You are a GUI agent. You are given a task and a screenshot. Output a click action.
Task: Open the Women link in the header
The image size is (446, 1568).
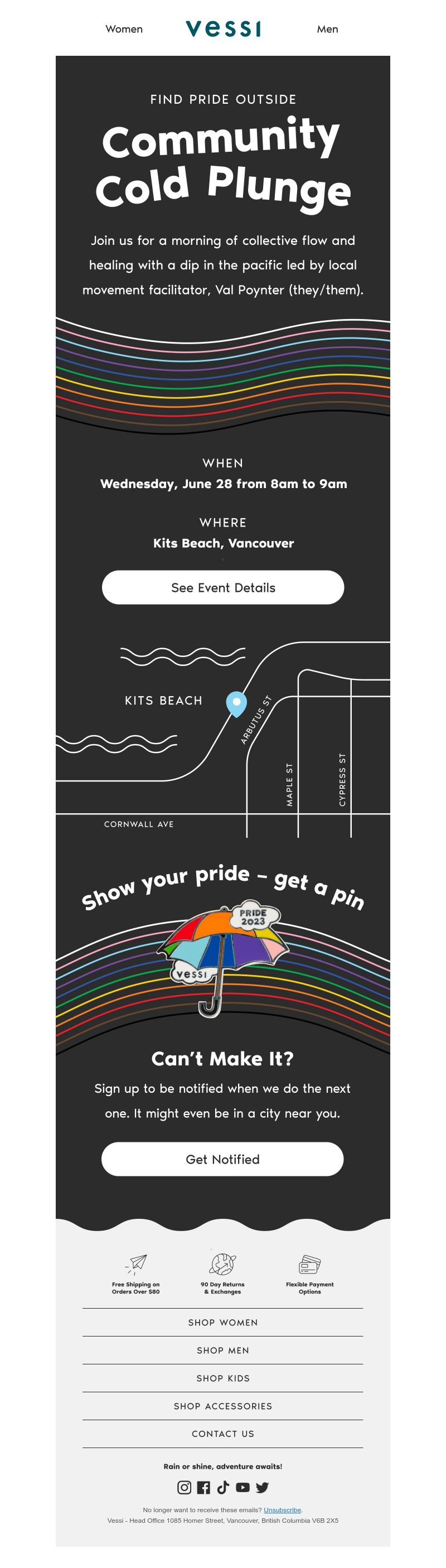tap(124, 29)
